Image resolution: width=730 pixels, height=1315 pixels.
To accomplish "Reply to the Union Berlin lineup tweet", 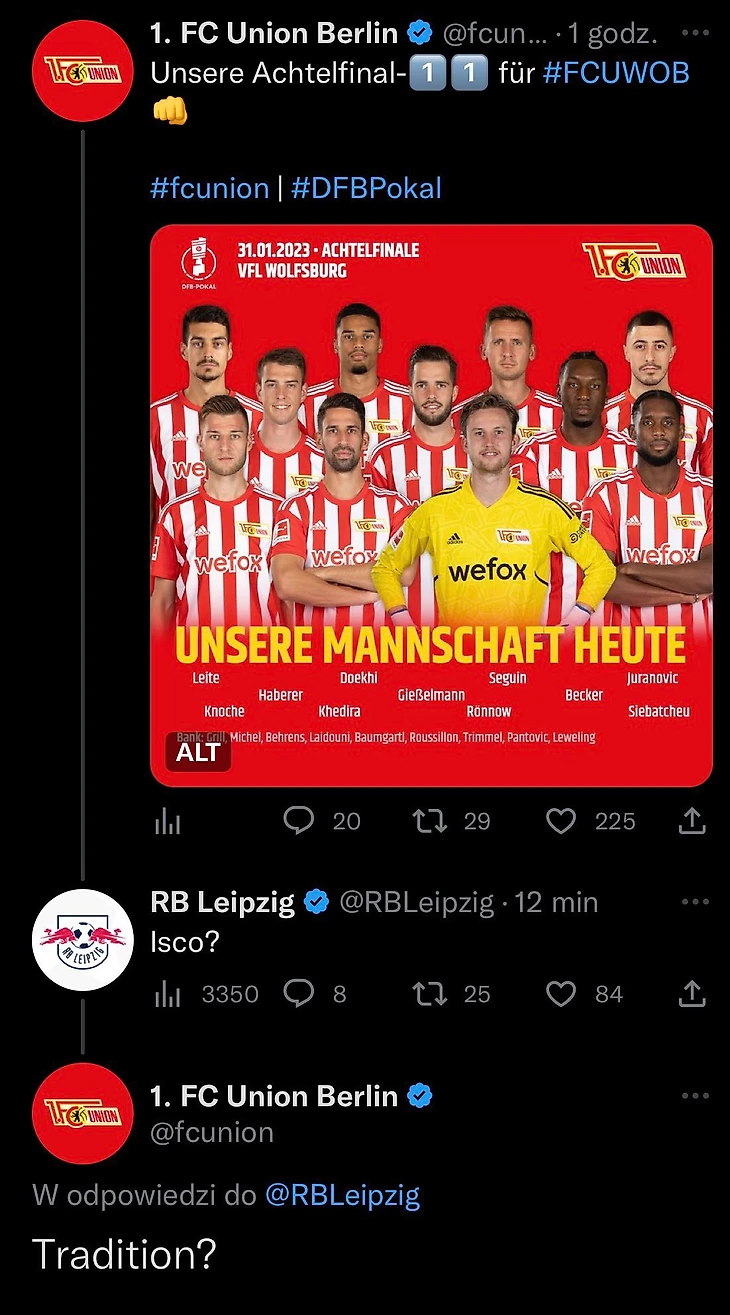I will pos(300,821).
